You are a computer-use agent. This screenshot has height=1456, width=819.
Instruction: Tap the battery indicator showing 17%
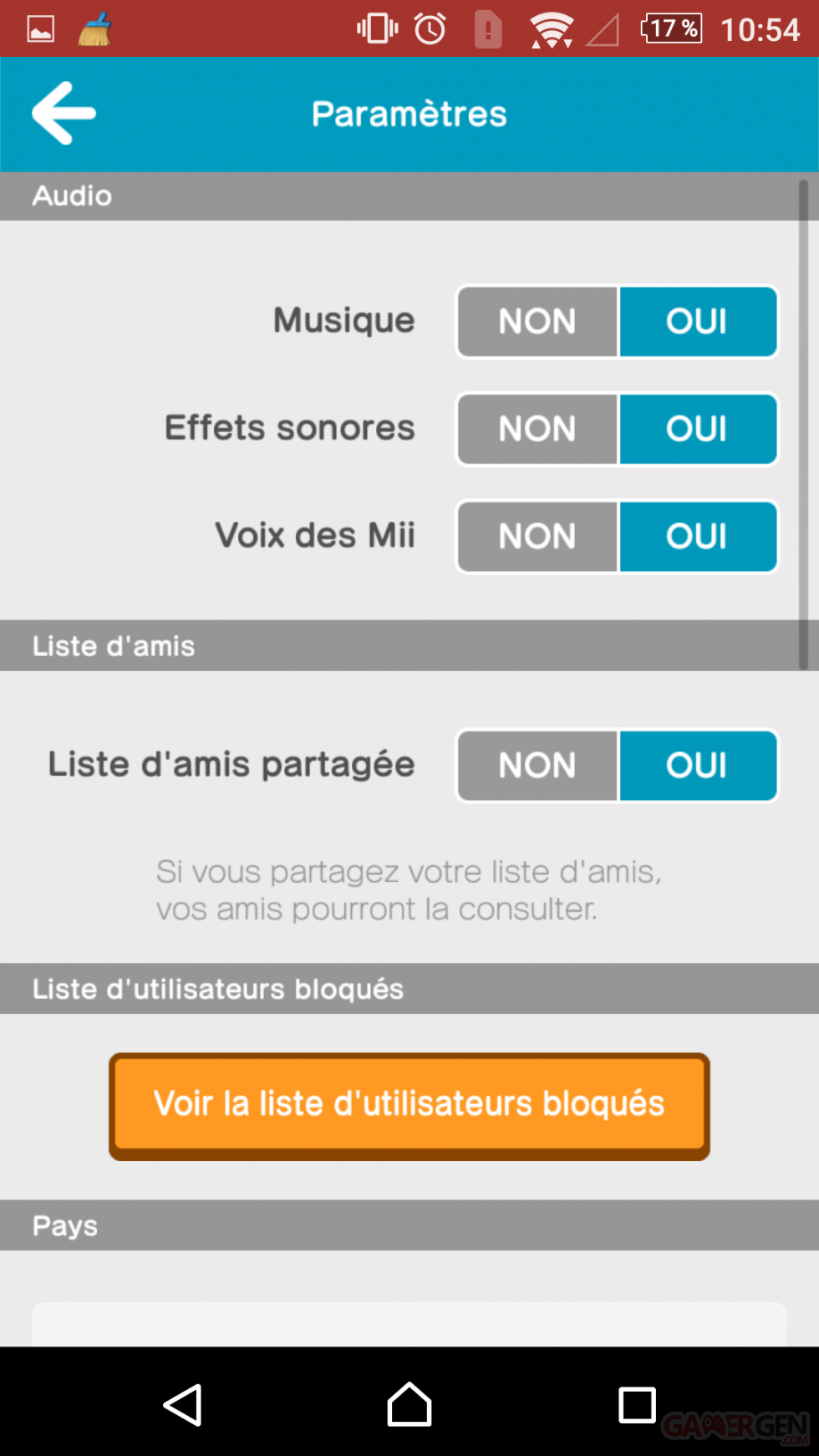pos(669,28)
